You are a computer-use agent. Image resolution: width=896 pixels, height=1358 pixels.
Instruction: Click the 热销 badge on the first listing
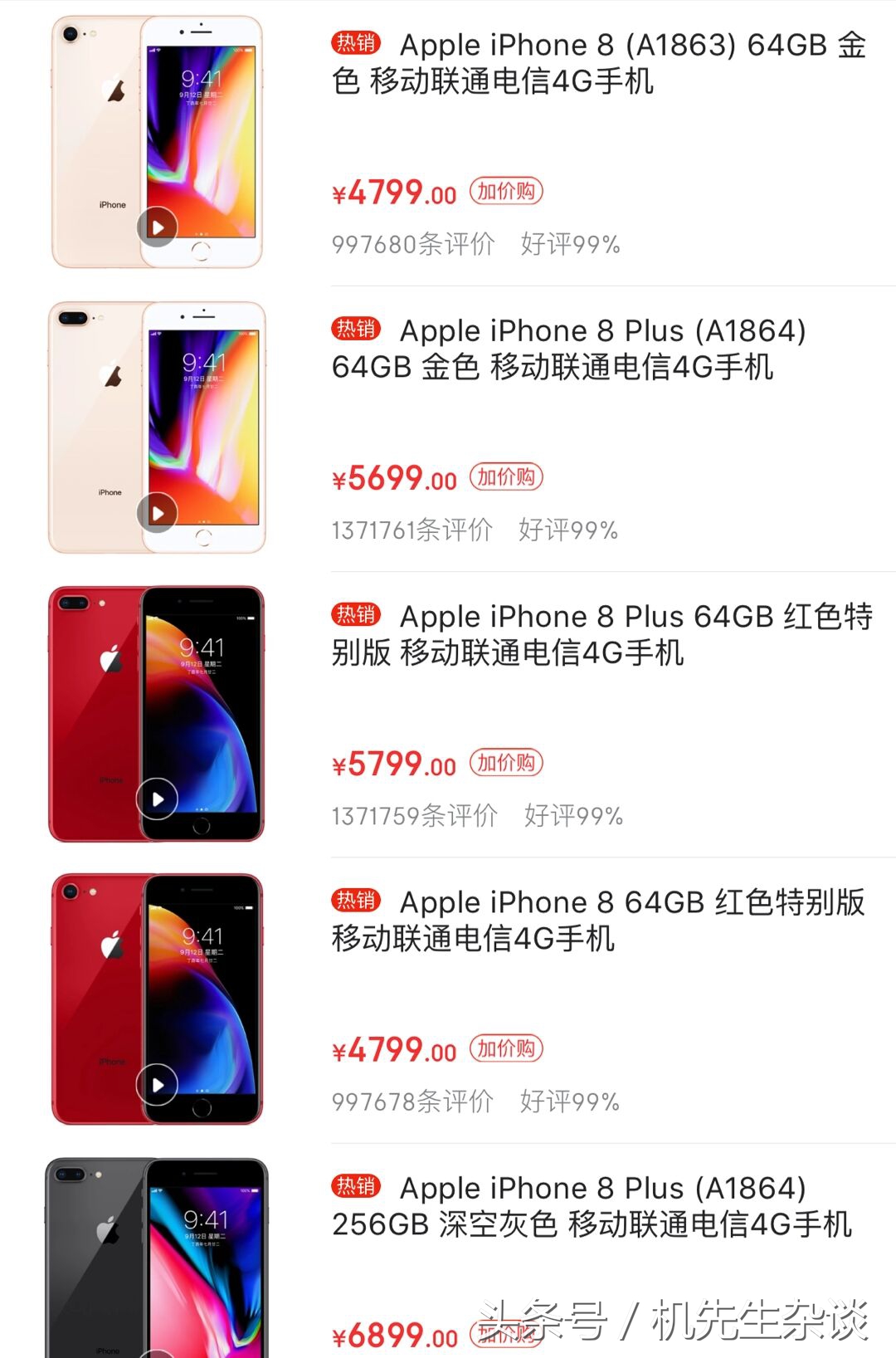point(357,44)
